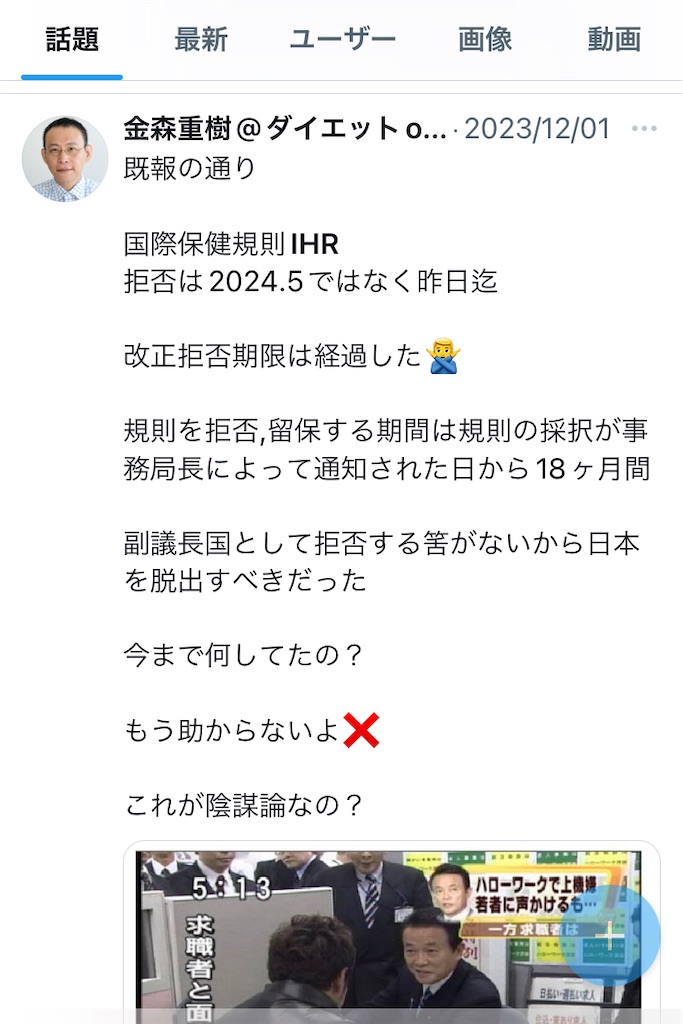Switch to the 動画 tab

(613, 40)
